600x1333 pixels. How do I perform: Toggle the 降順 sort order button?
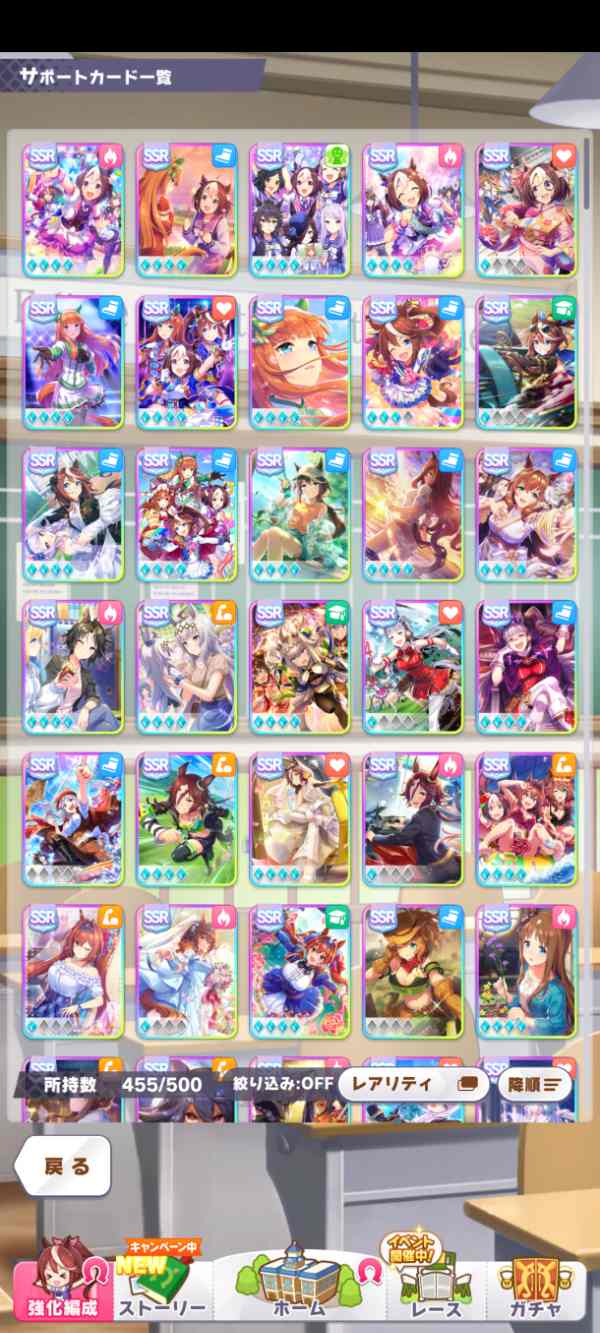tap(534, 1084)
